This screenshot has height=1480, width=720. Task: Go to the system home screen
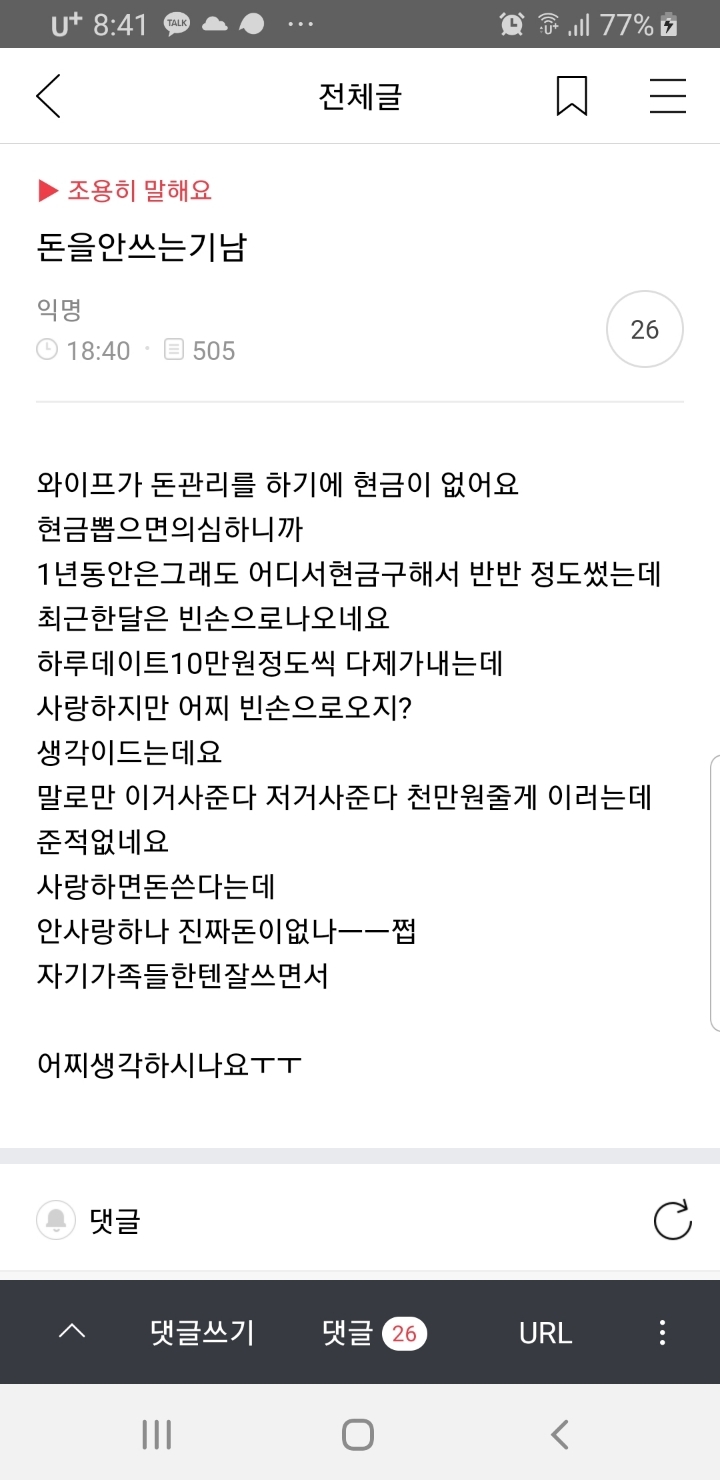(x=358, y=1435)
